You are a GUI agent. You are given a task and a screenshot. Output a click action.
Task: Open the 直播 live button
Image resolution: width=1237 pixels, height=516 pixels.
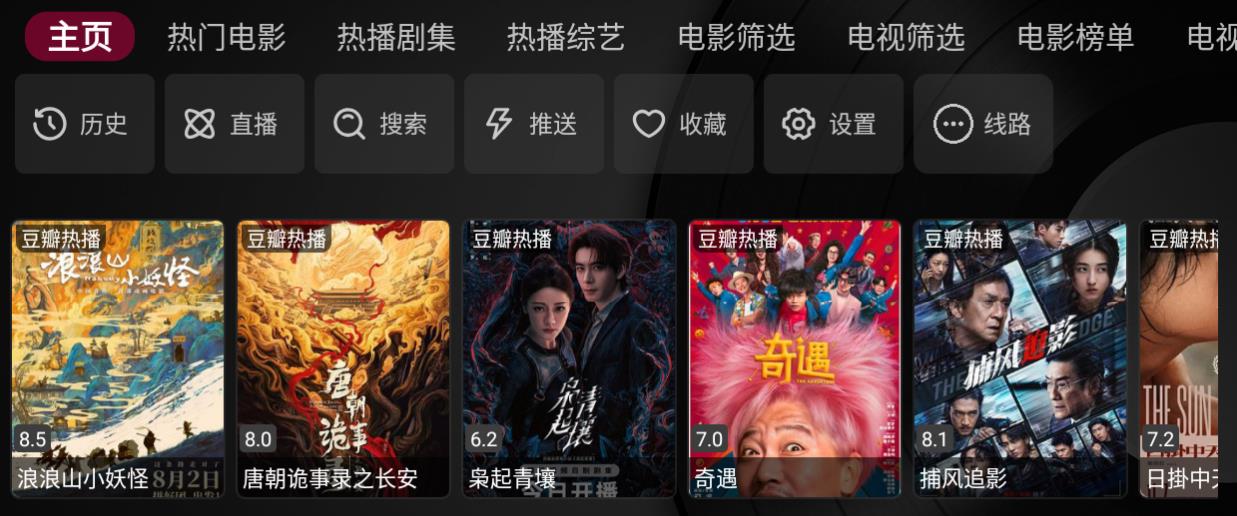coord(234,124)
